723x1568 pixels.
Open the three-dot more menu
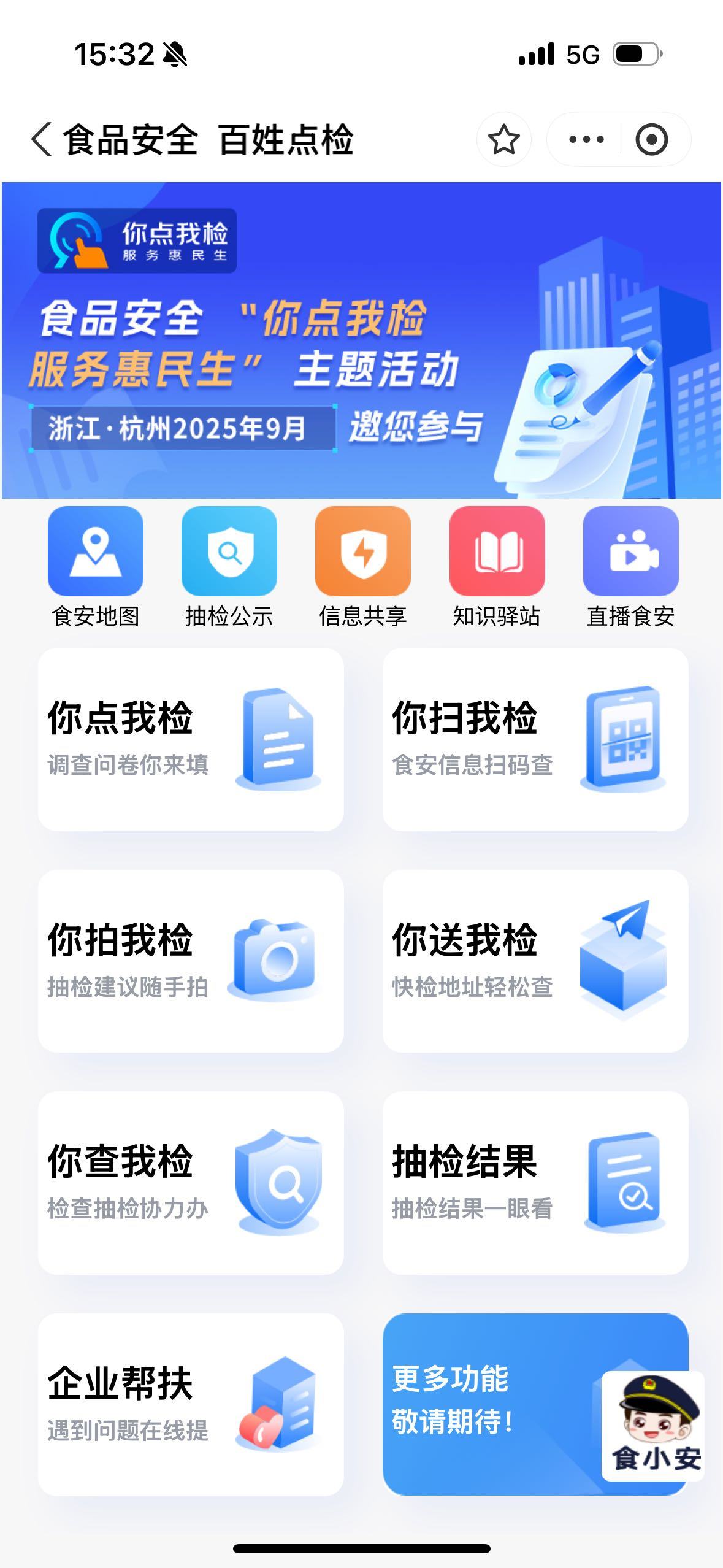click(x=586, y=139)
